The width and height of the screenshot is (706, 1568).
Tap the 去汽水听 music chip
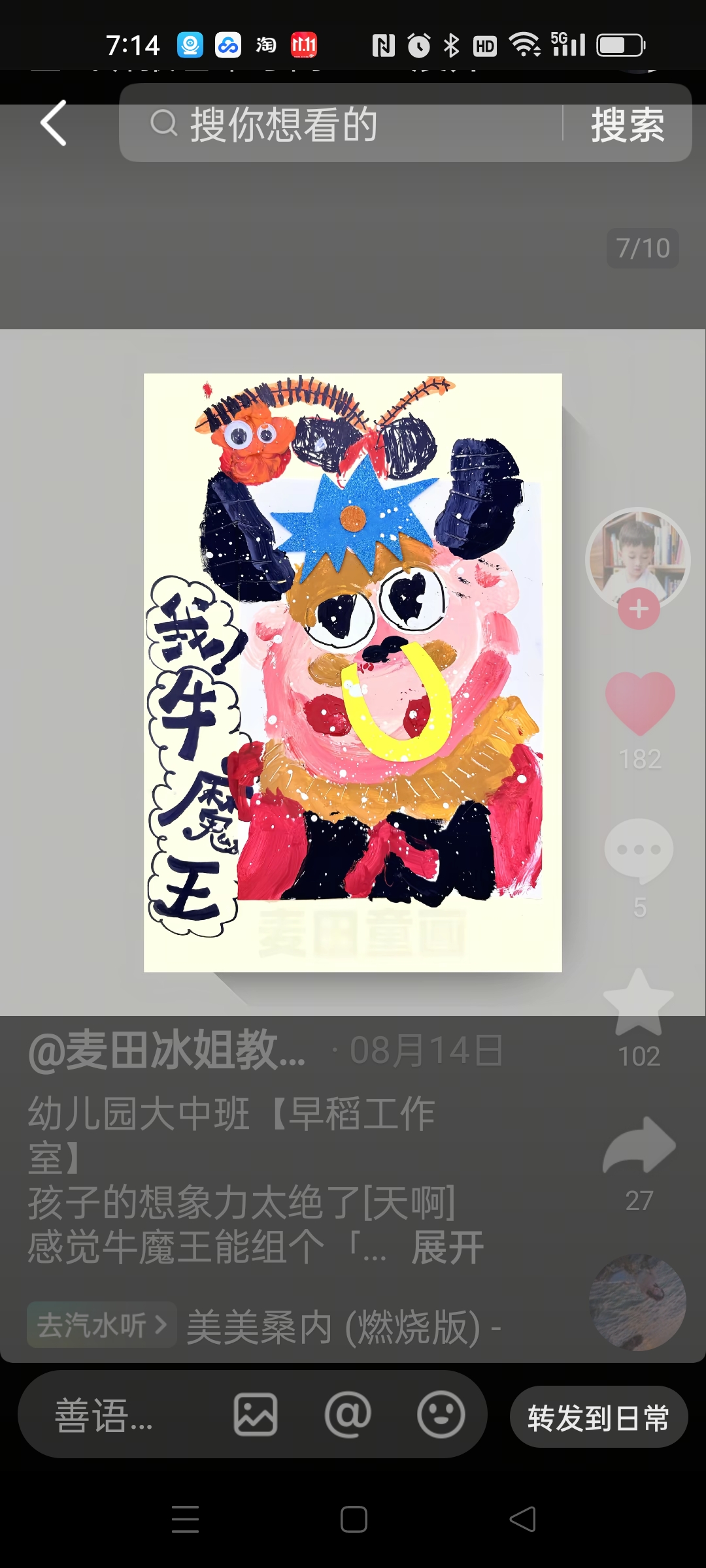[101, 1325]
